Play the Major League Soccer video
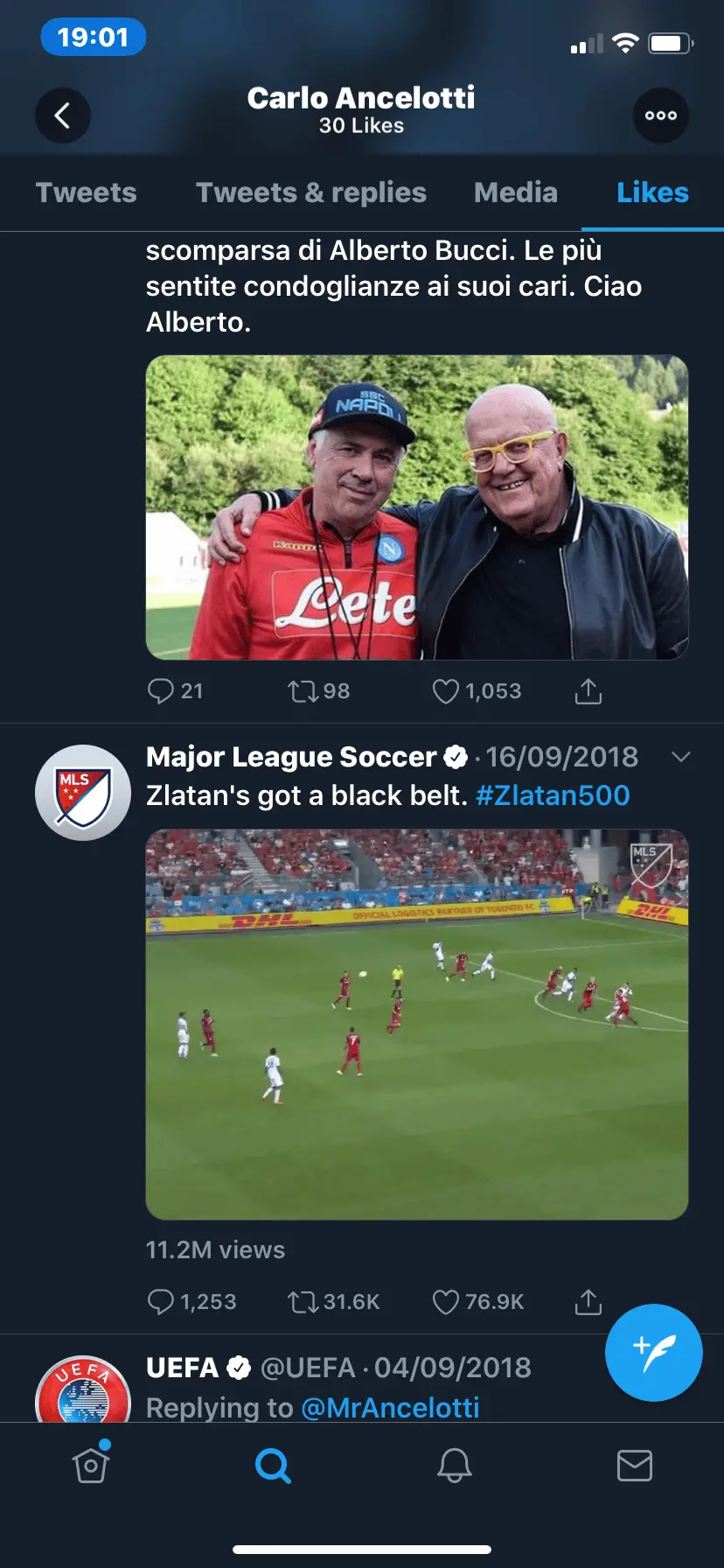The width and height of the screenshot is (724, 1568). pyautogui.click(x=416, y=1024)
